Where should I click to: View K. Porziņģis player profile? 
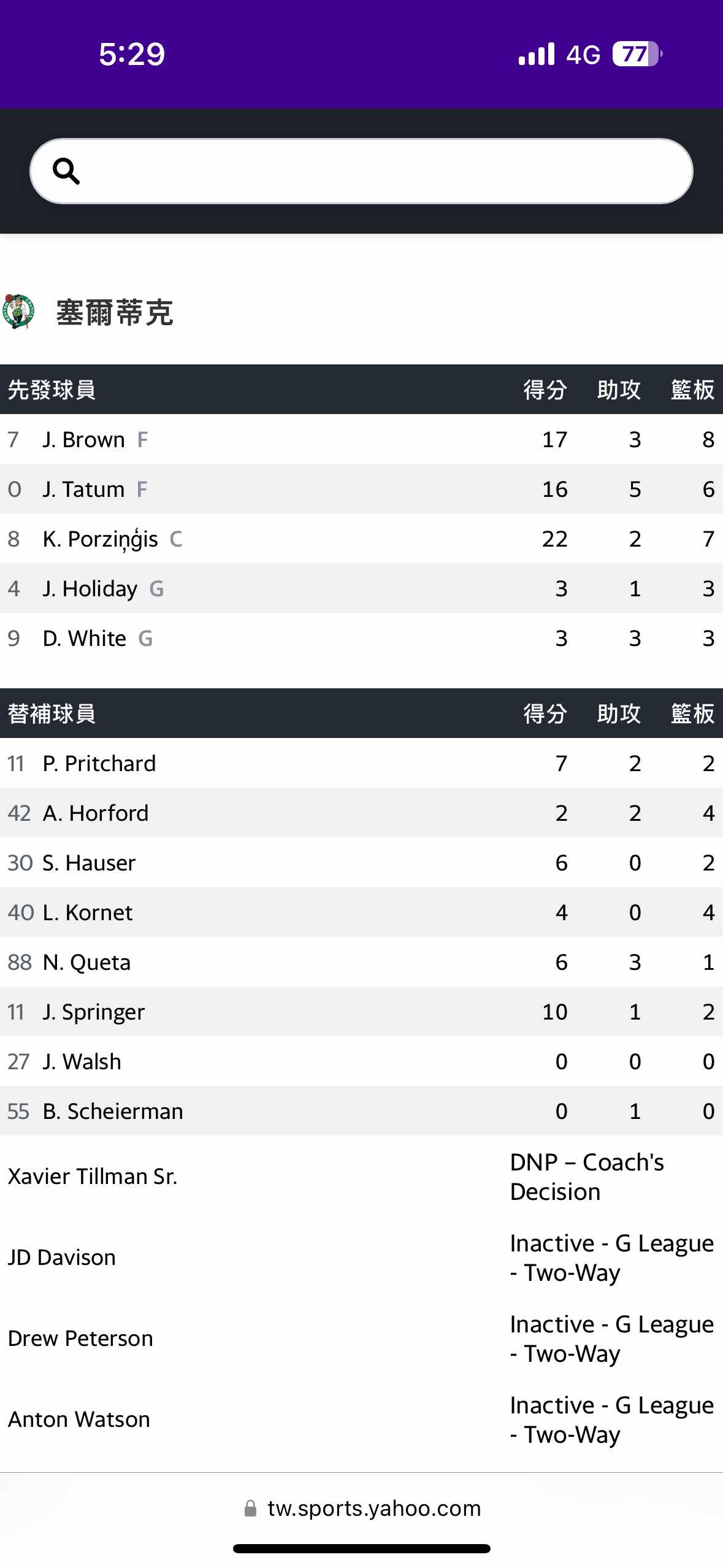tap(100, 539)
